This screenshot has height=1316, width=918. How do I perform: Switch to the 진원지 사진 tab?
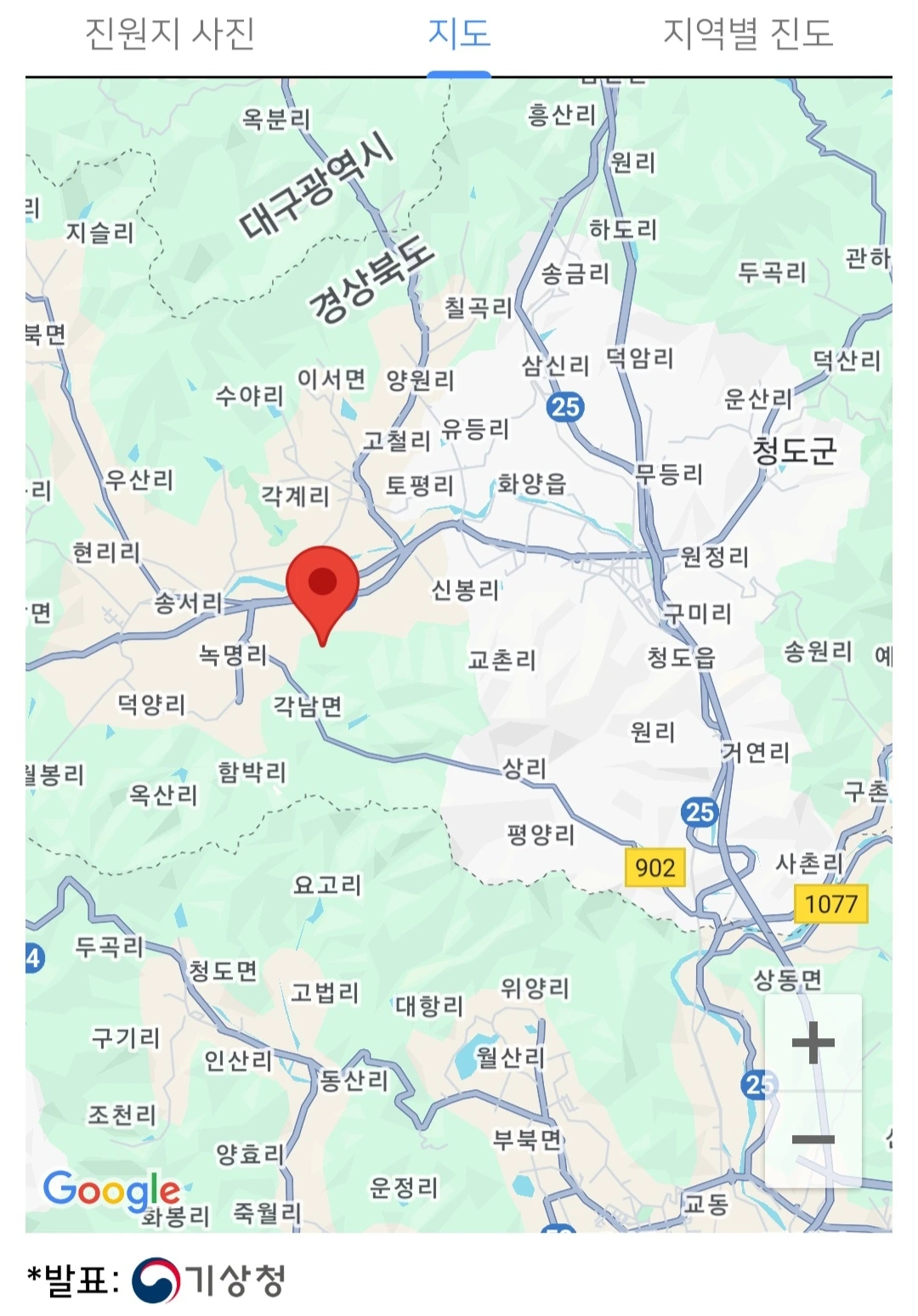point(170,34)
